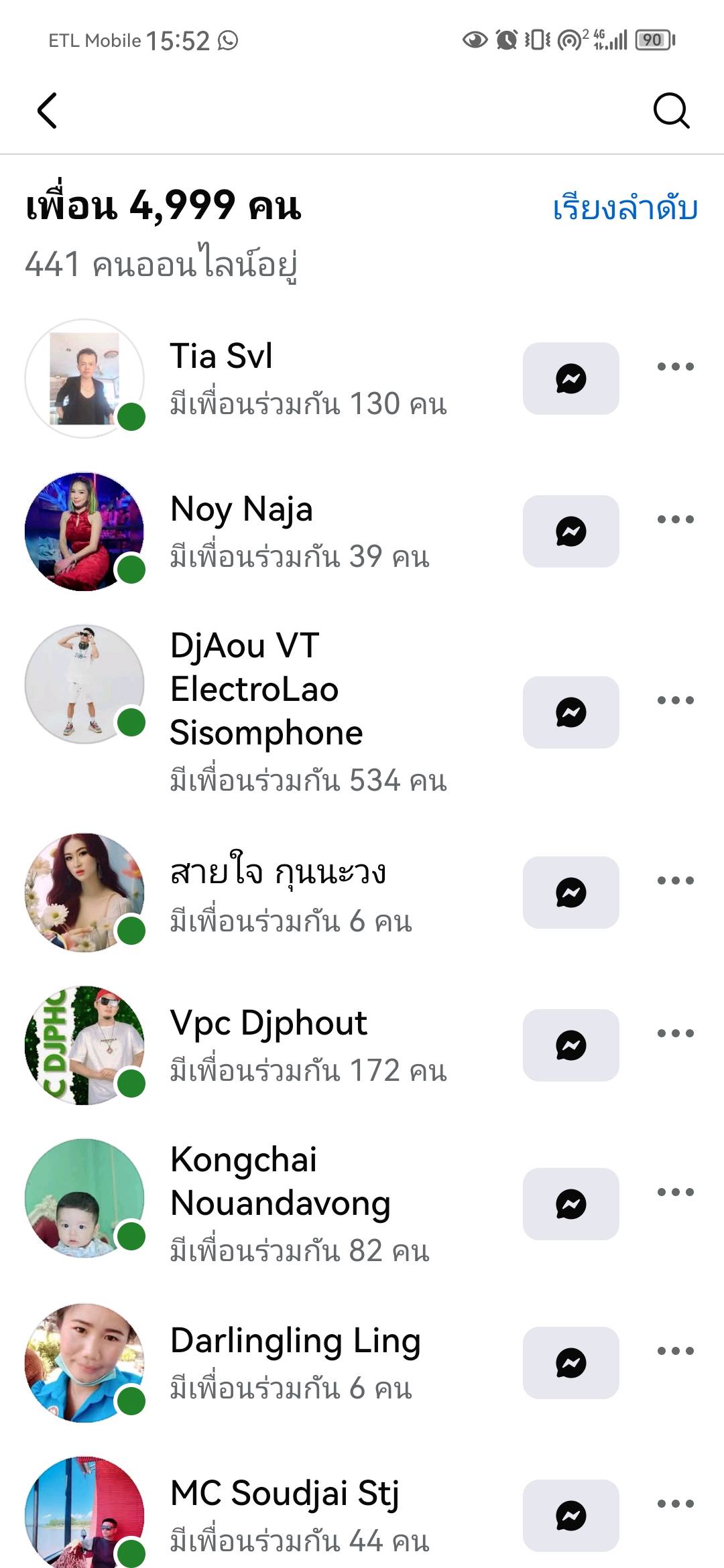
Task: Select Darlingling Ling from the friends list
Action: pyautogui.click(x=295, y=1341)
